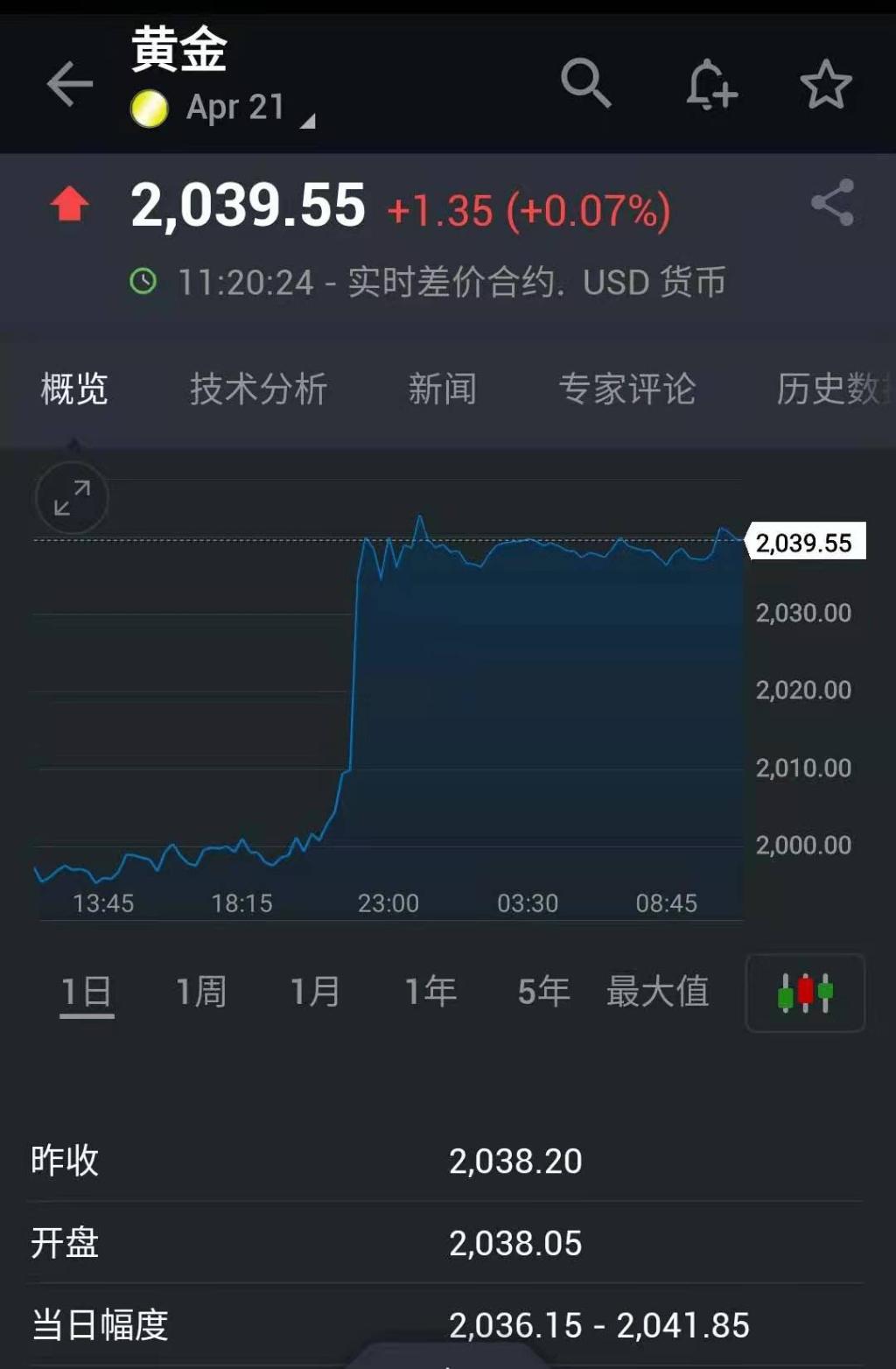Select the 1周 time range
This screenshot has width=896, height=1369.
tap(200, 992)
